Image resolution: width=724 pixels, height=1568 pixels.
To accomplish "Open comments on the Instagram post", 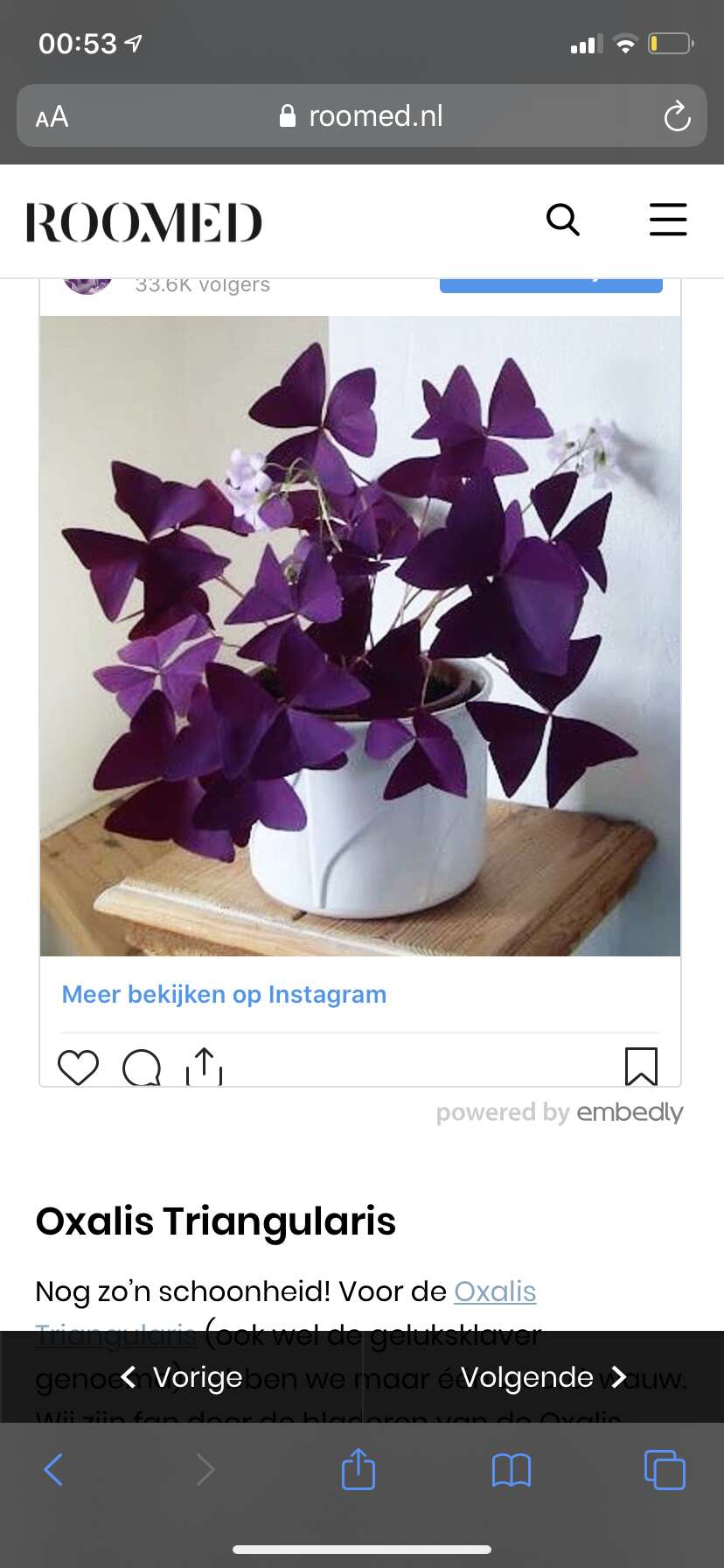I will (142, 1067).
